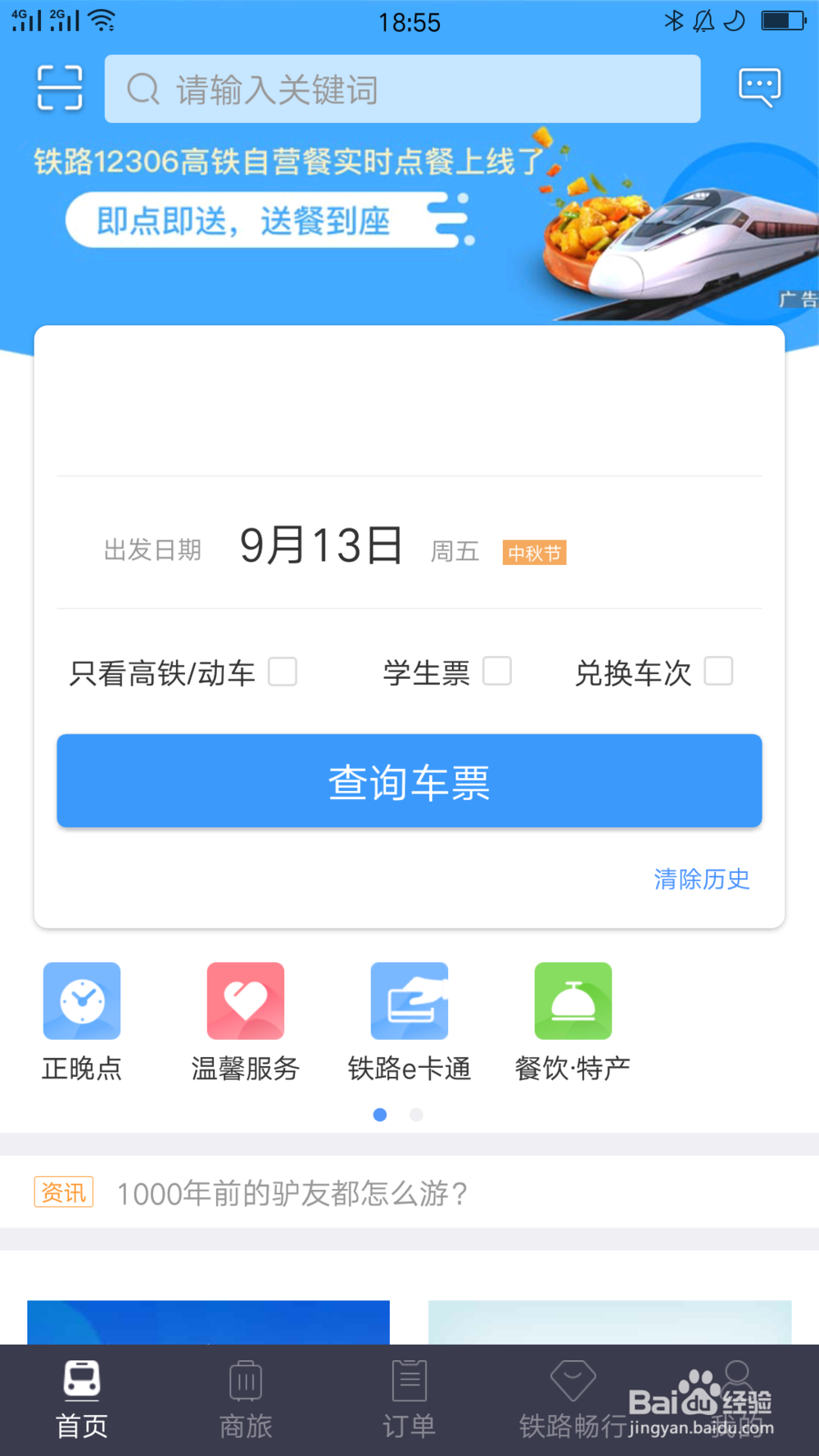
Task: Select the 铁路e卡通 card icon
Action: point(409,1000)
